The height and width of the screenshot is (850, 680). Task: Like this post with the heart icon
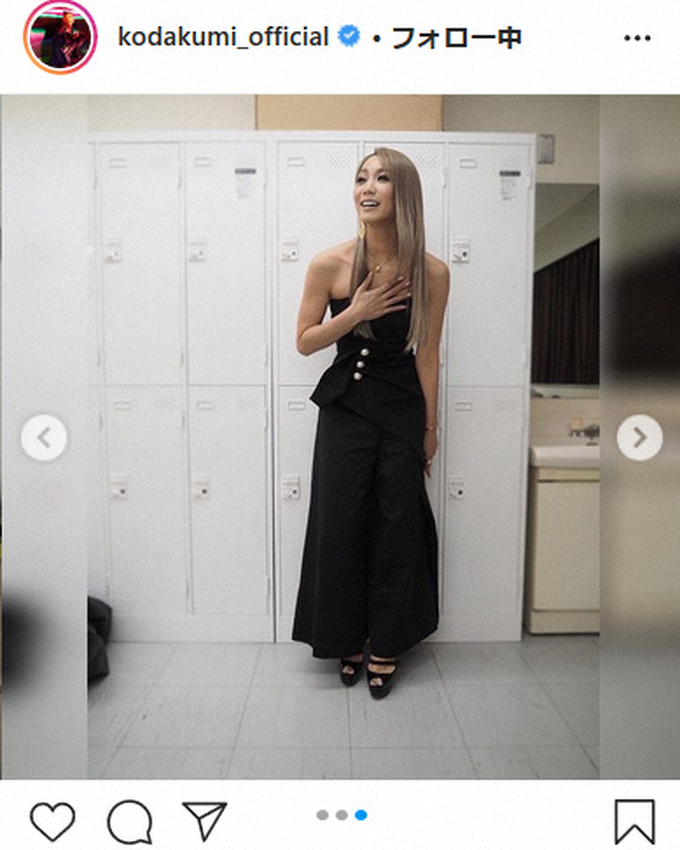[52, 821]
